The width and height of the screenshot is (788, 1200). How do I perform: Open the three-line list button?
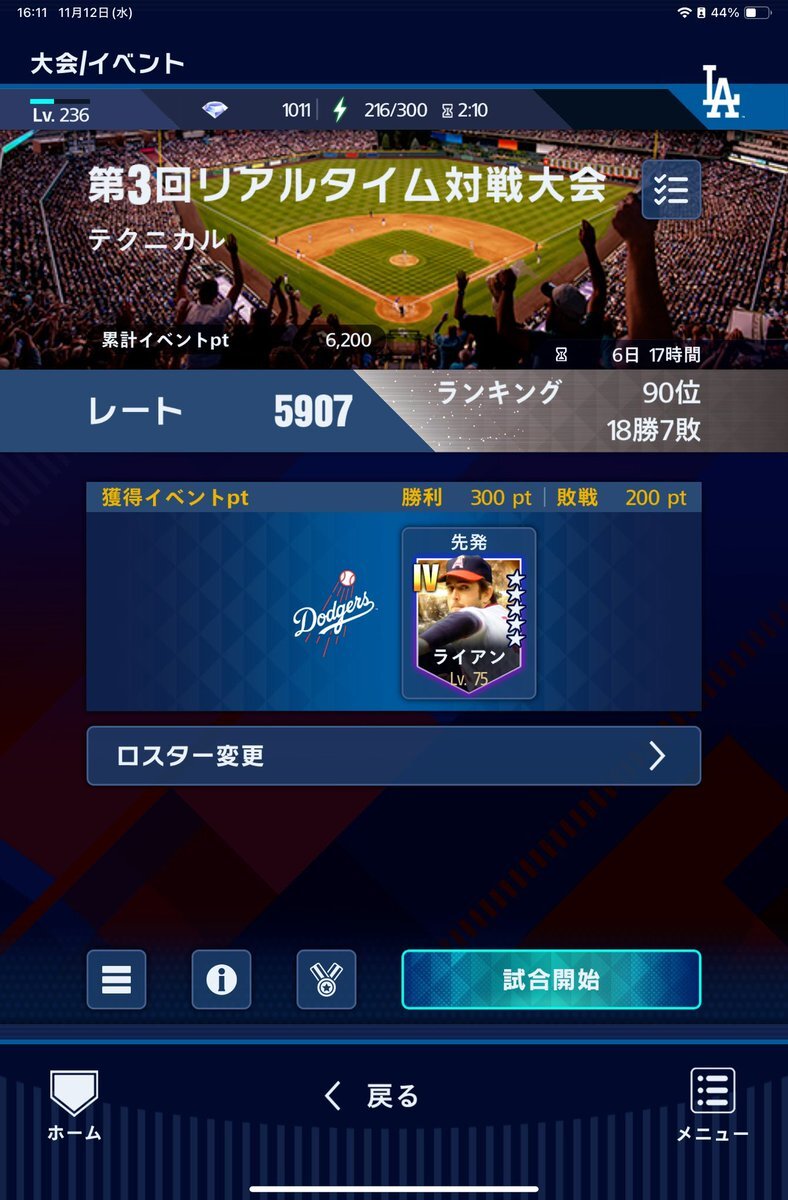point(116,979)
